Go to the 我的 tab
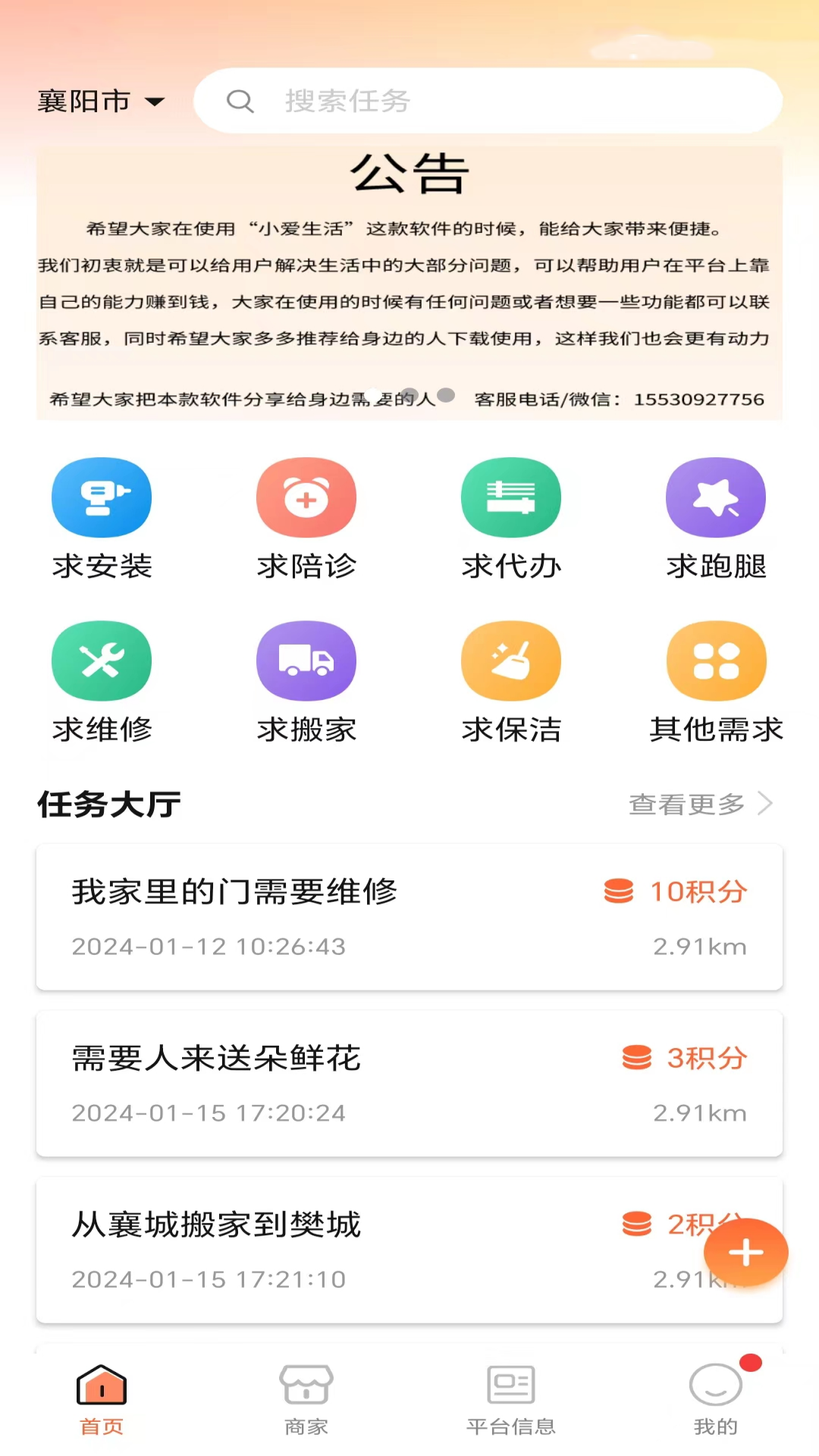The width and height of the screenshot is (819, 1456). click(716, 1400)
